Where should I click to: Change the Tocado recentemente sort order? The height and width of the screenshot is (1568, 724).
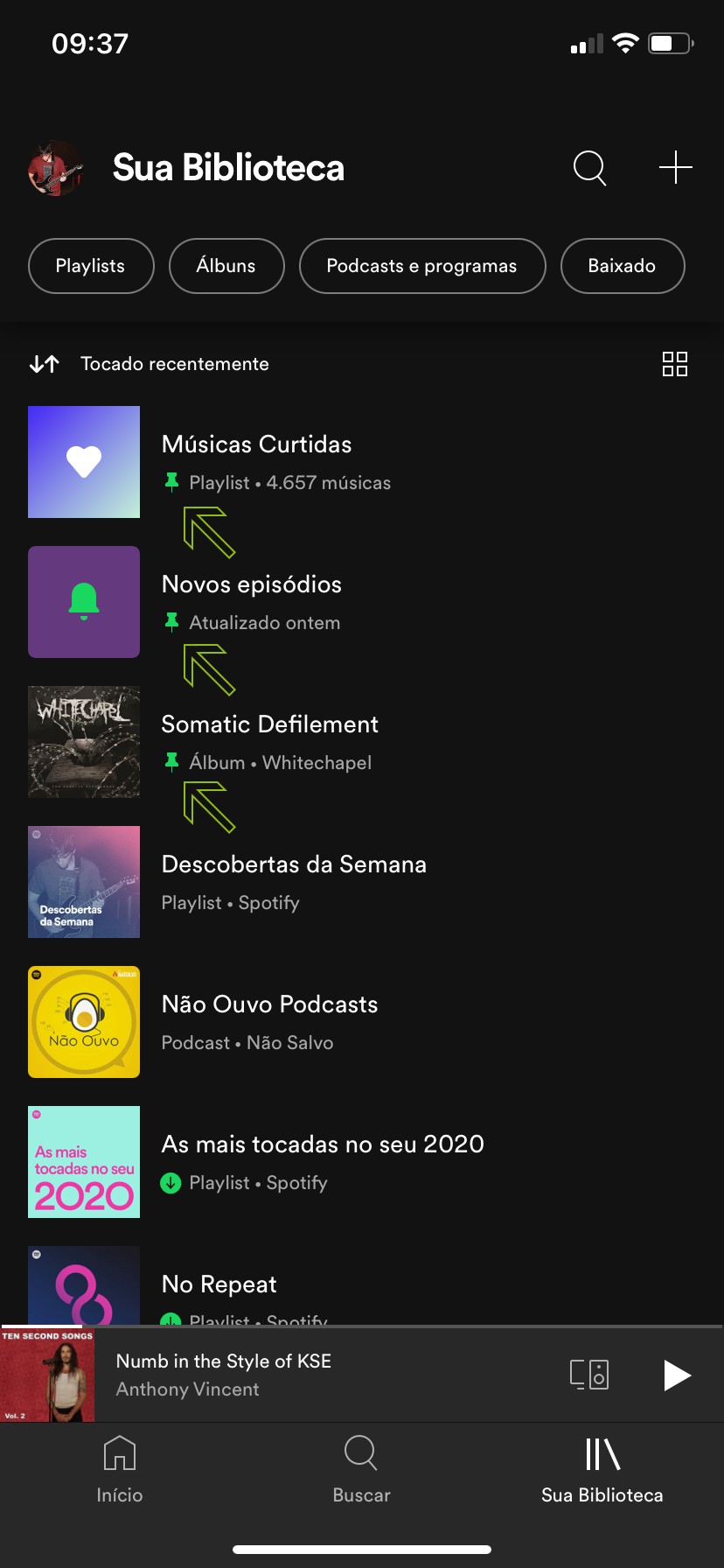pos(149,364)
